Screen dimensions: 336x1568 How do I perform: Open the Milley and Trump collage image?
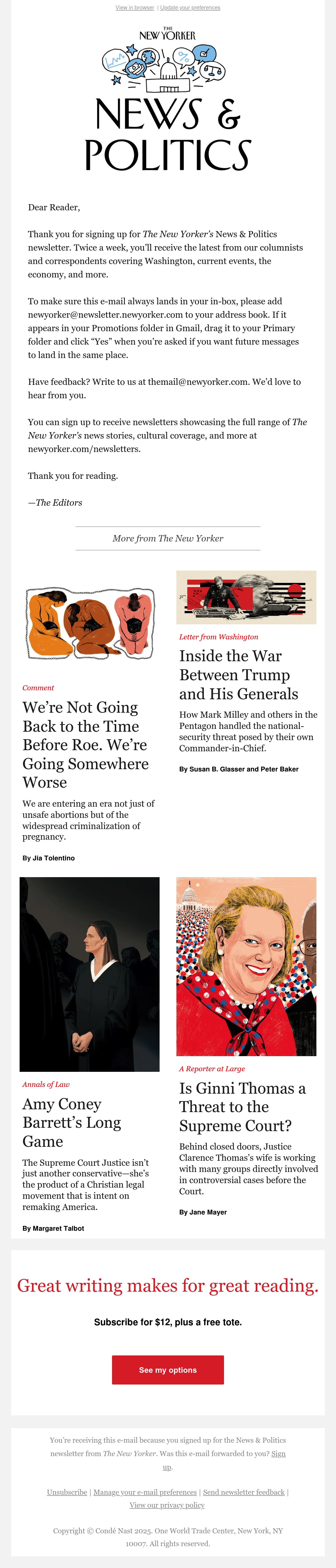(246, 597)
